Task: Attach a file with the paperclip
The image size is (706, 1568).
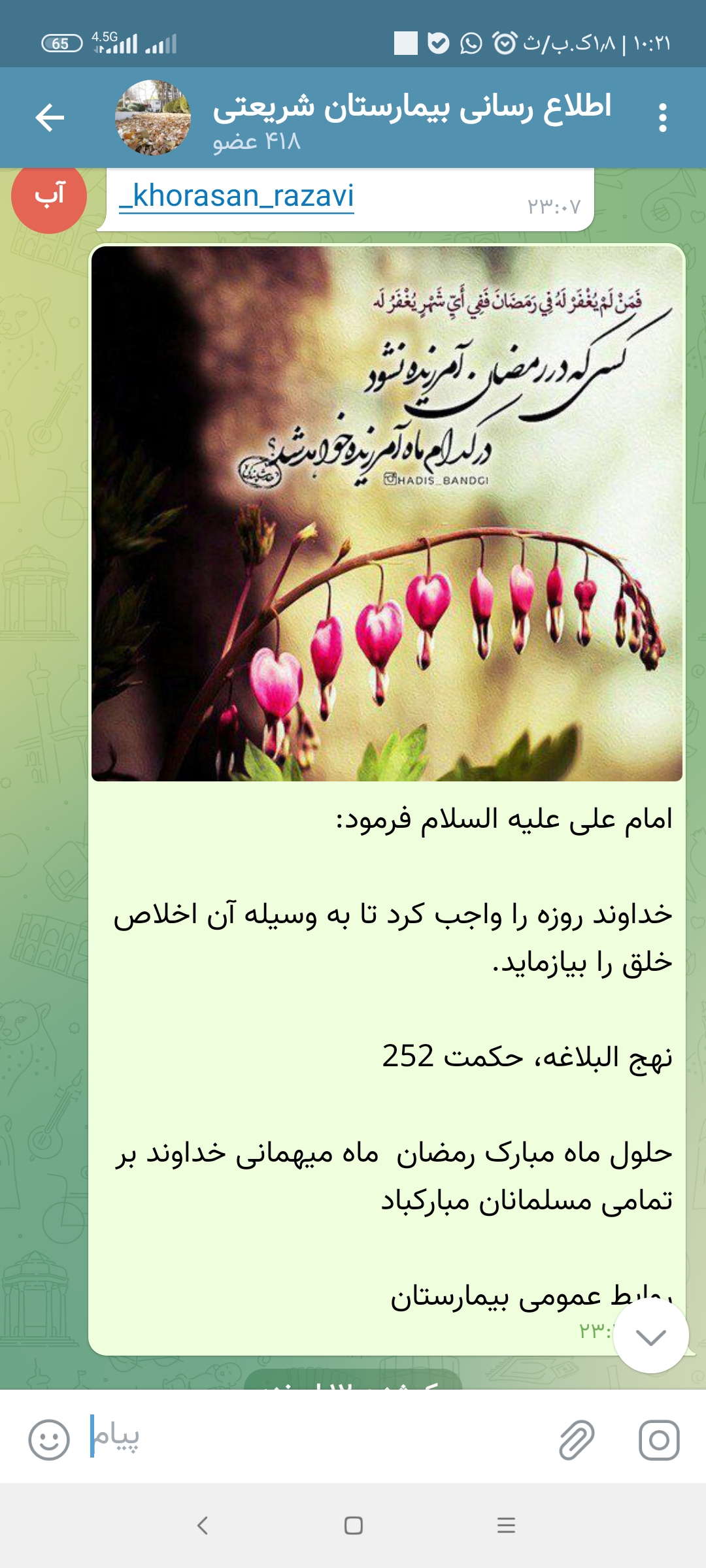Action: [577, 1439]
